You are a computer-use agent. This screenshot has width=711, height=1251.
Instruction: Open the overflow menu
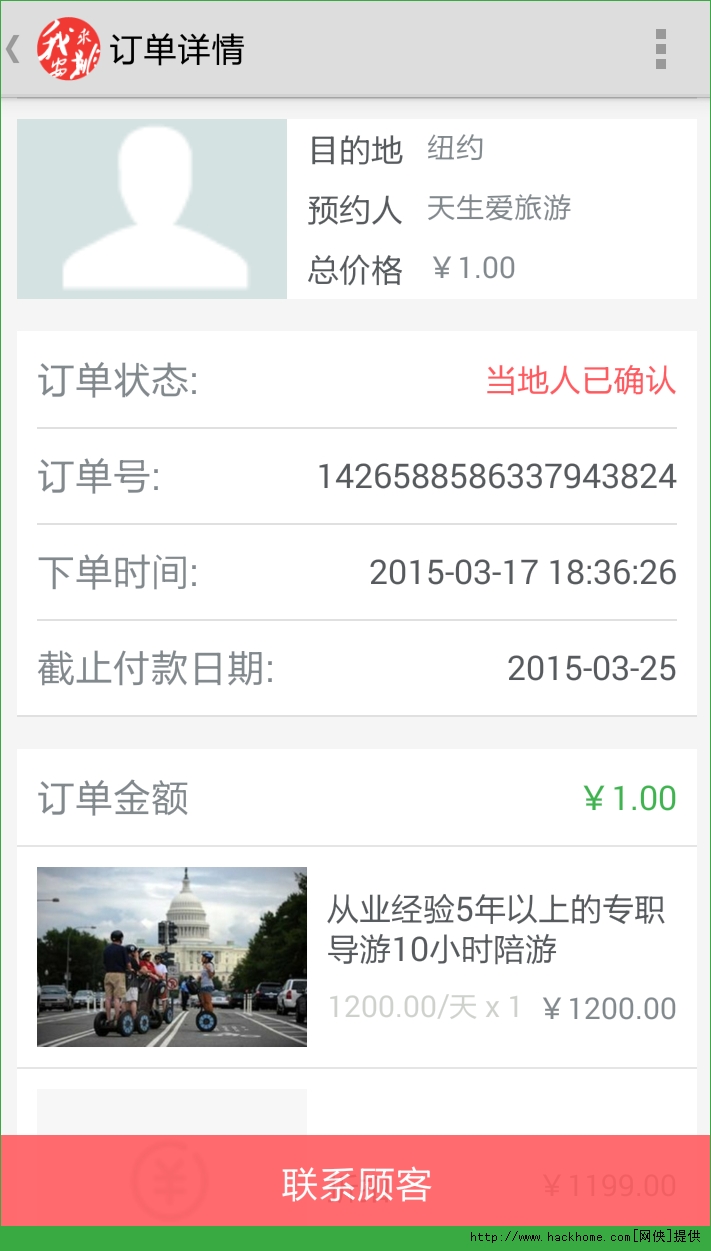(660, 49)
